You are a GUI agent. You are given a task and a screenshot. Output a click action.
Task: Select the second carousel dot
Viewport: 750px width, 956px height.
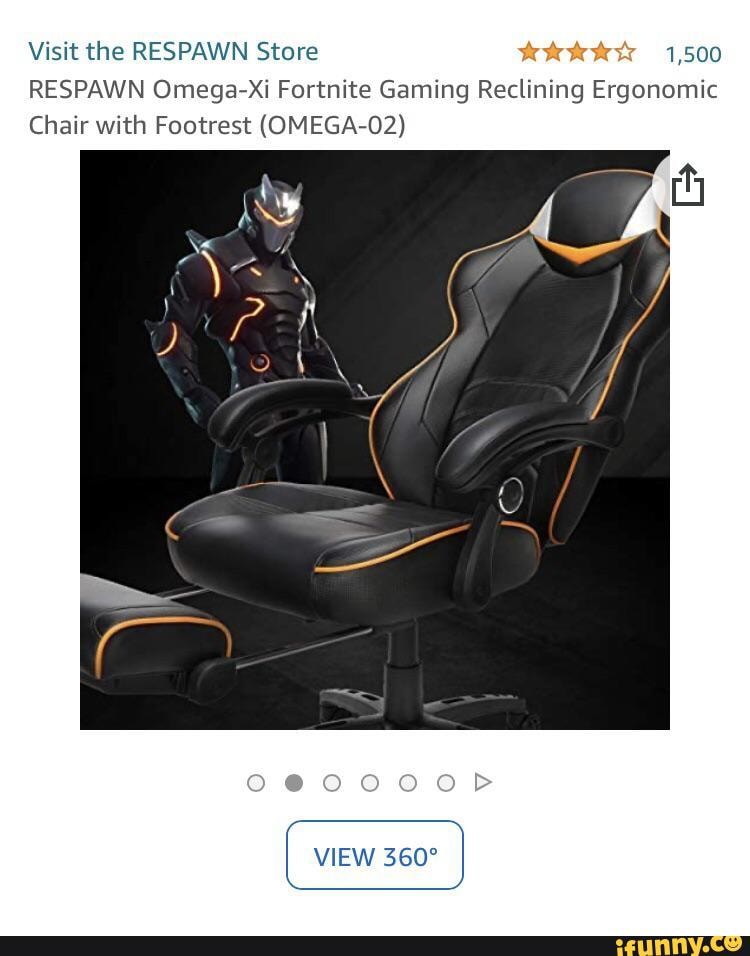[293, 784]
